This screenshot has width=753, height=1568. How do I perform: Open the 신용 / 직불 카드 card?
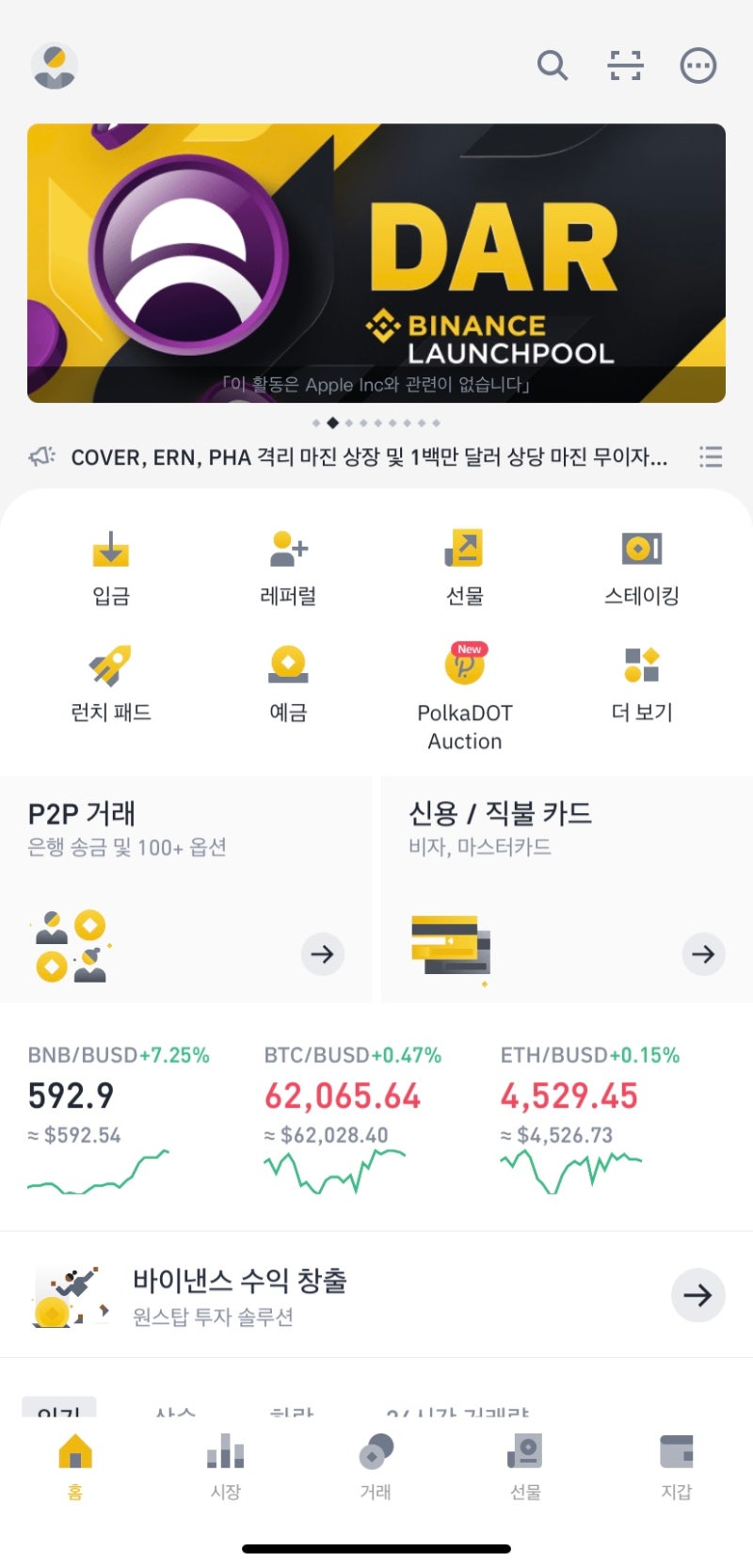point(567,889)
